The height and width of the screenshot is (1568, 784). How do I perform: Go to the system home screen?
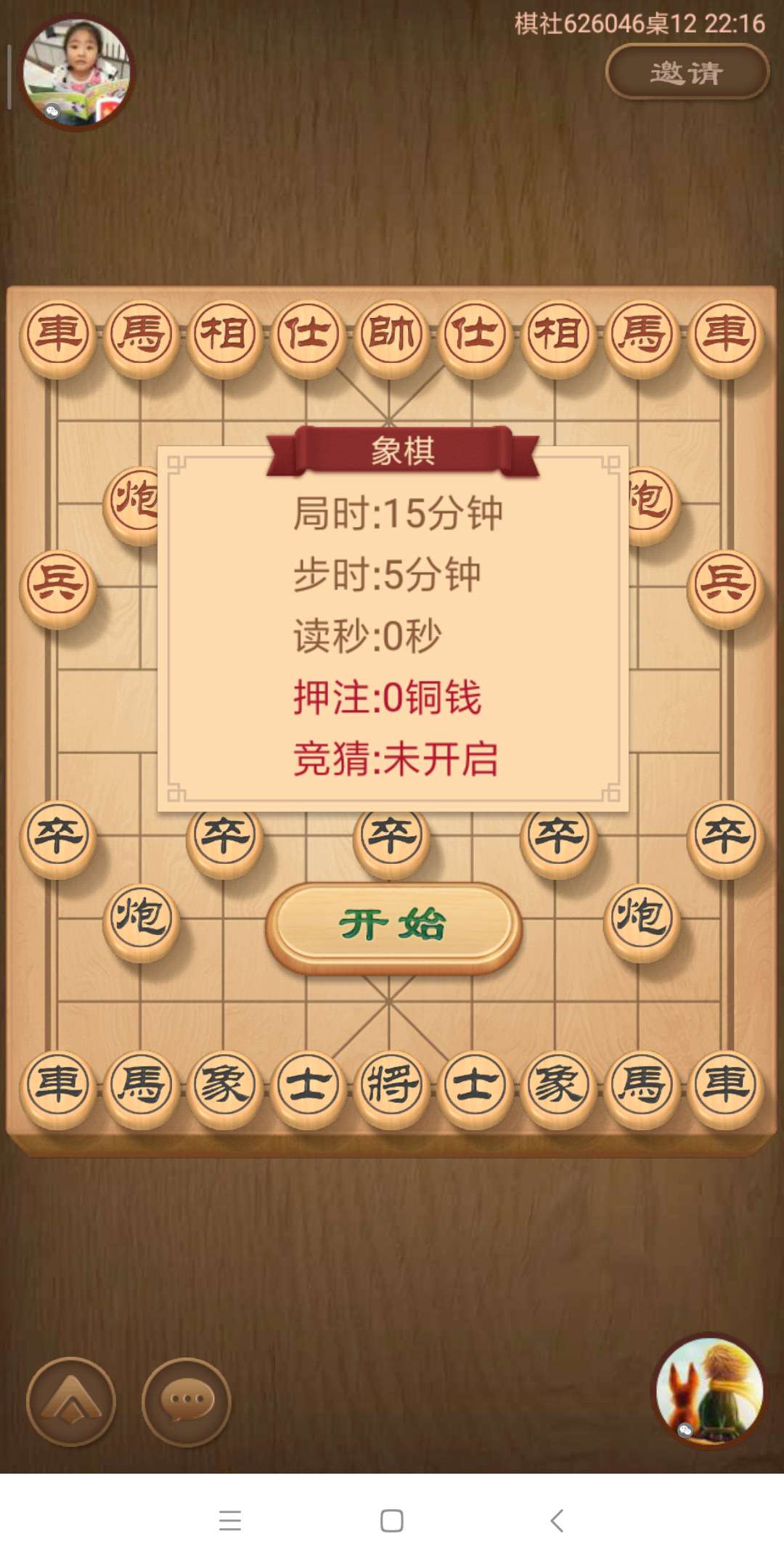(x=392, y=1520)
